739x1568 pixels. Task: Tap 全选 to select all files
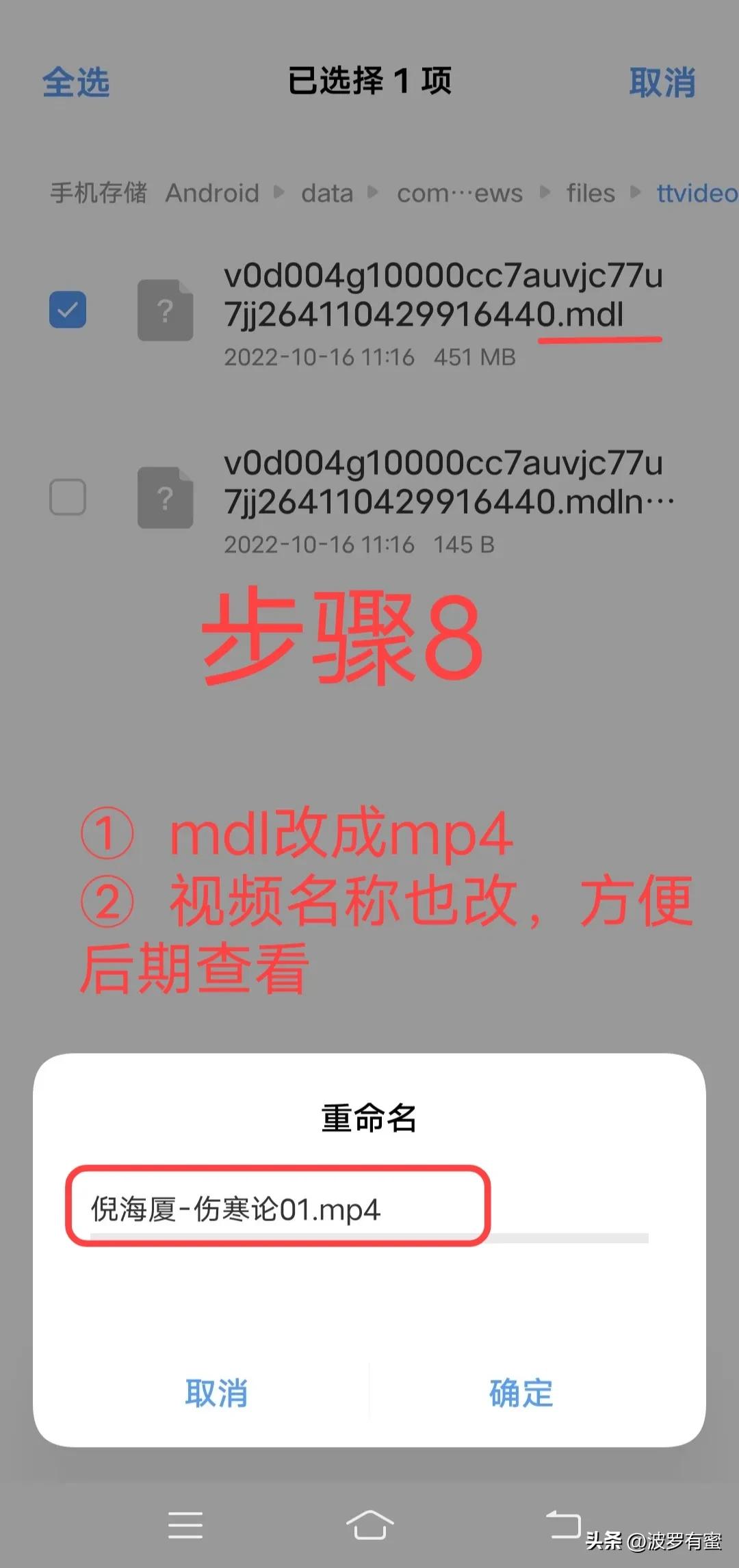click(x=75, y=82)
